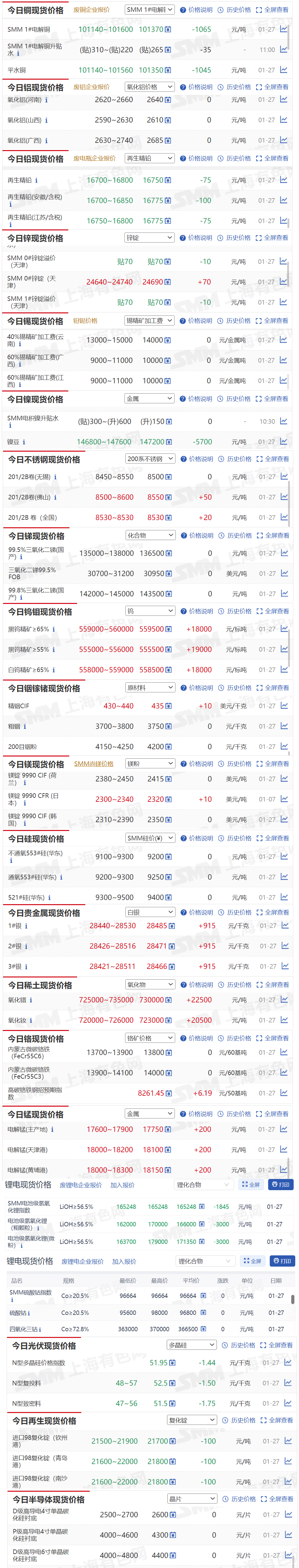Open the 铟锭价格 link

85,321
